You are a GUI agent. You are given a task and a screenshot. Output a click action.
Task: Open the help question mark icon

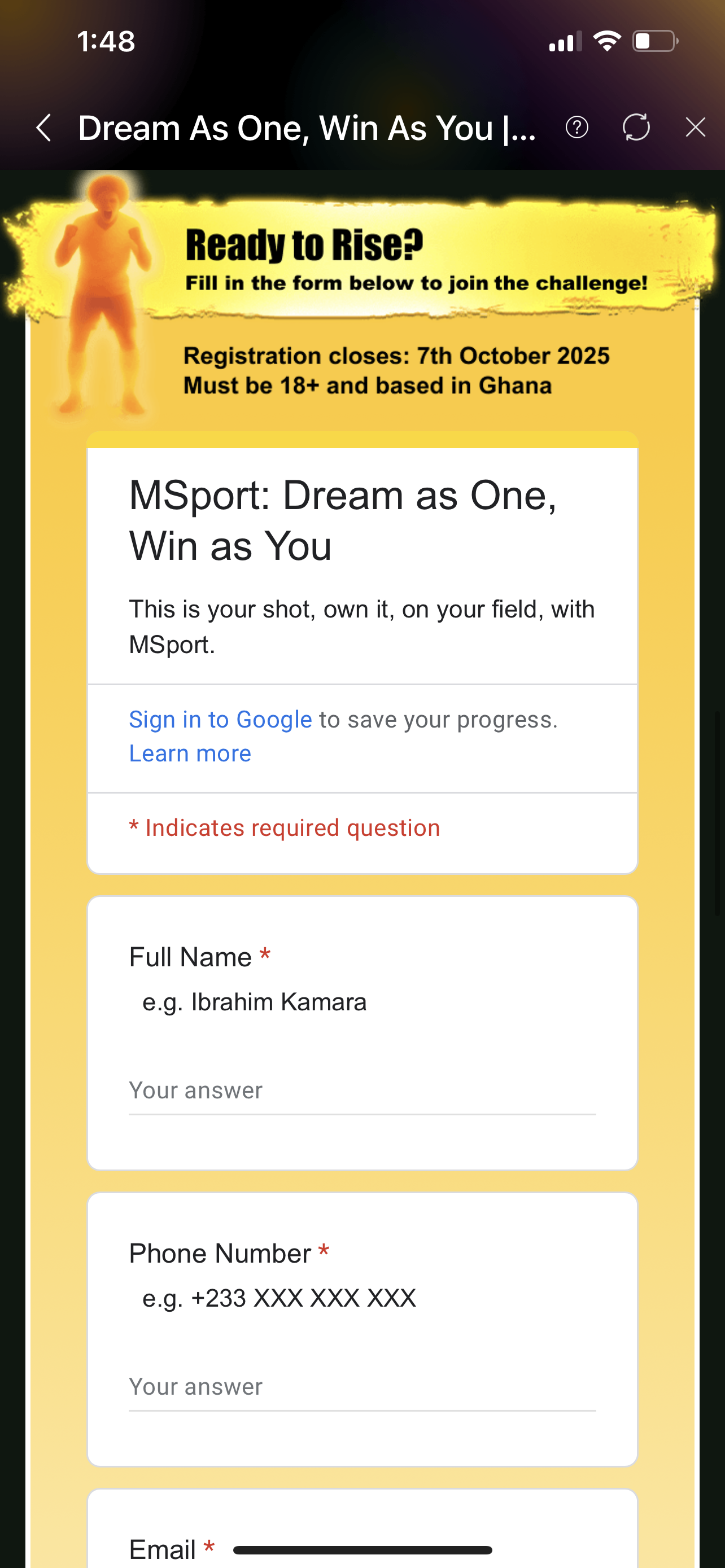pyautogui.click(x=576, y=128)
